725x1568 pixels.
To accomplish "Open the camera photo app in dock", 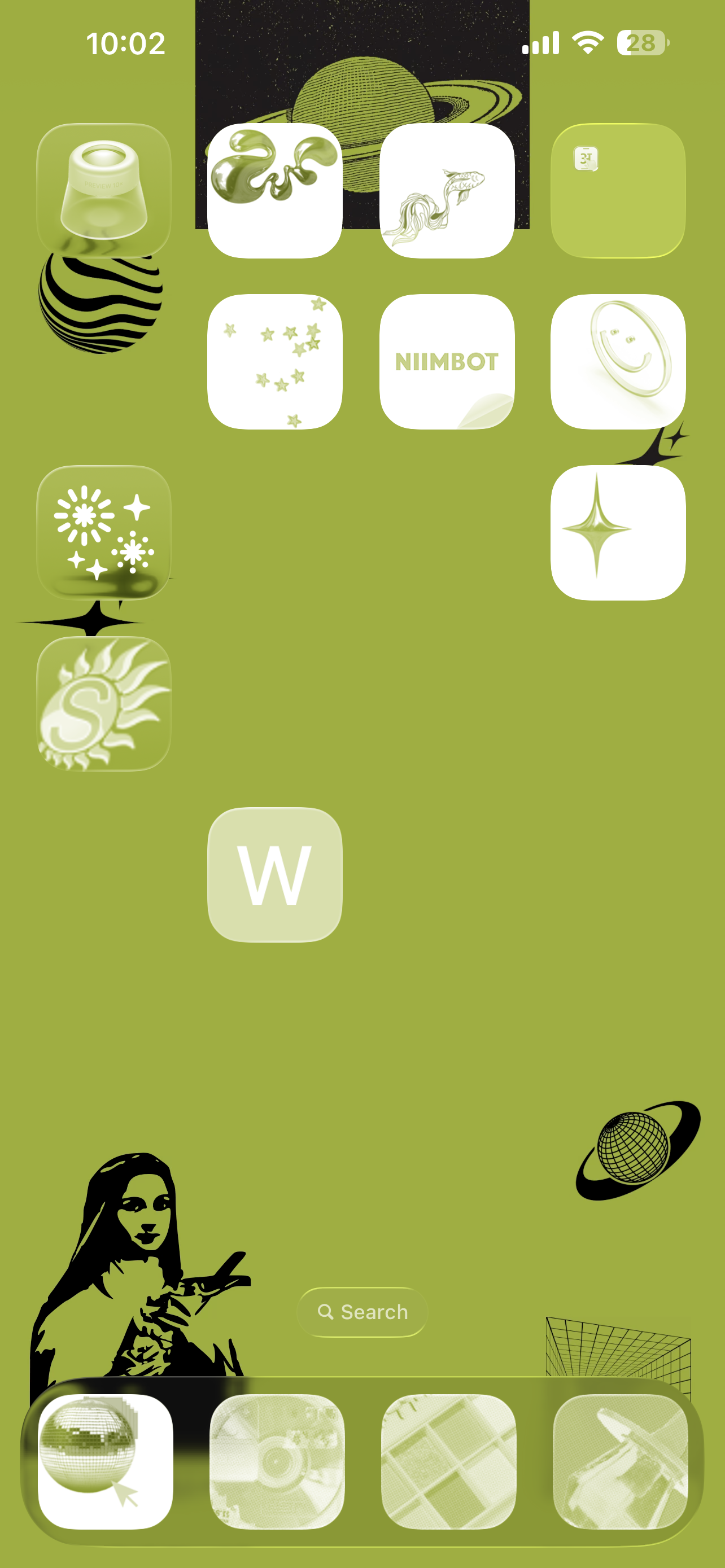I will (x=277, y=1461).
